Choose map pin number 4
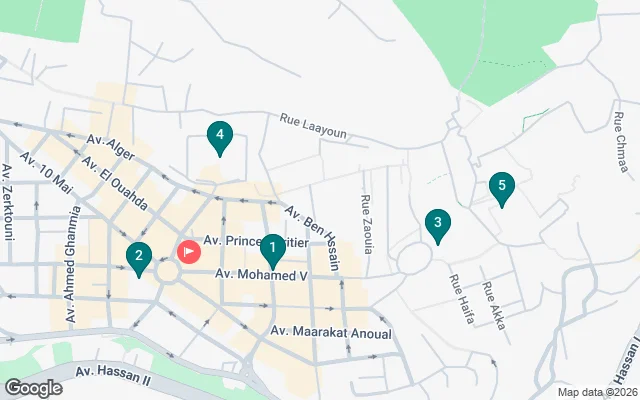 coord(219,135)
